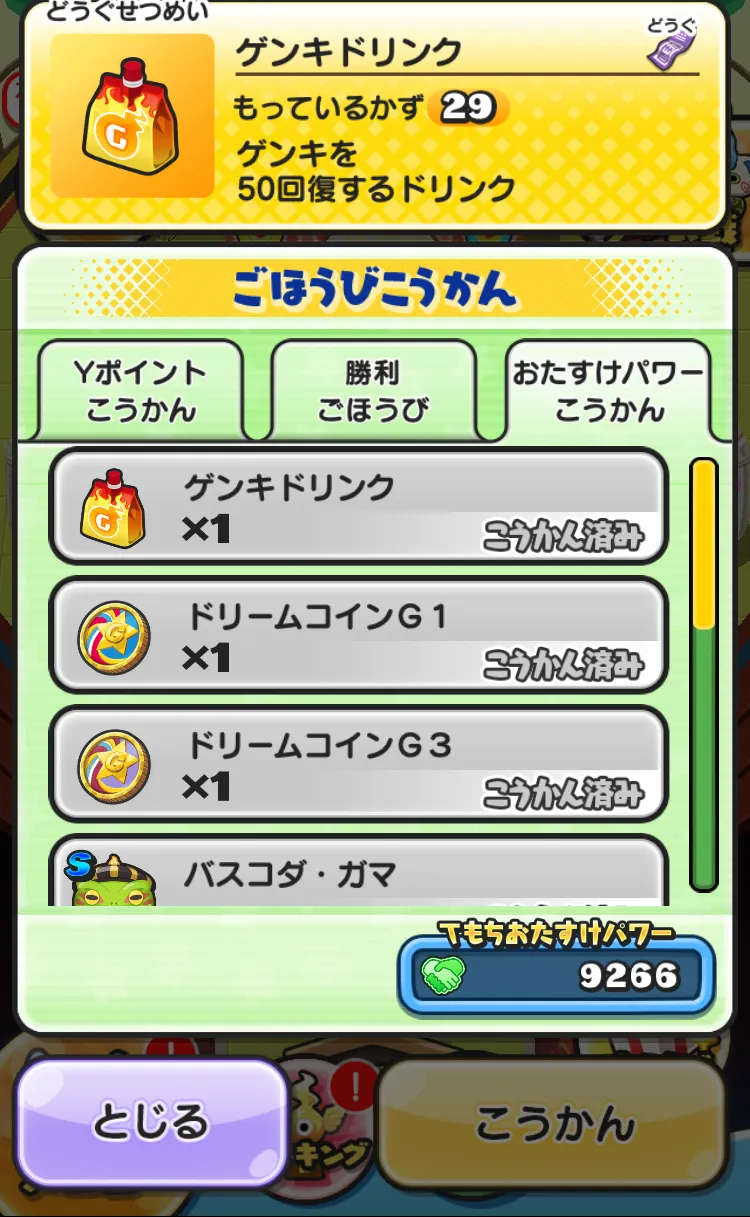Tap the こうかん exchange button

[x=553, y=1122]
